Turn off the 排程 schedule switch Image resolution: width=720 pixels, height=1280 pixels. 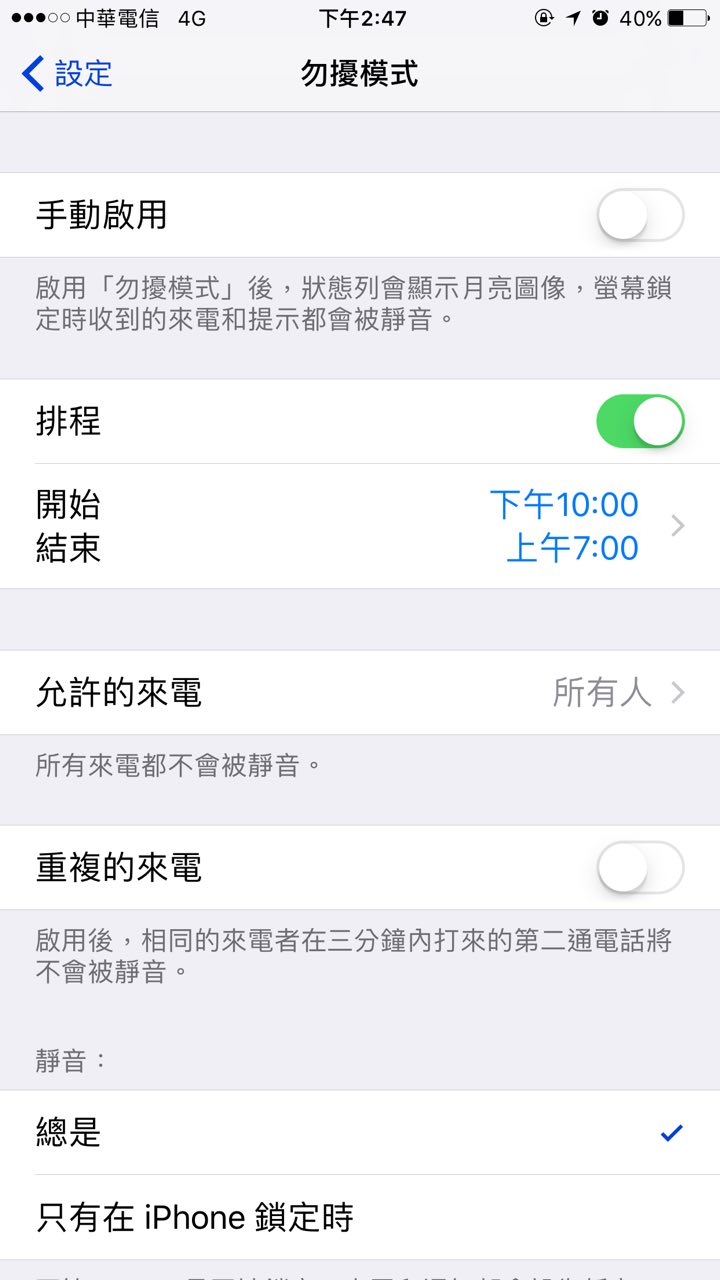point(639,421)
